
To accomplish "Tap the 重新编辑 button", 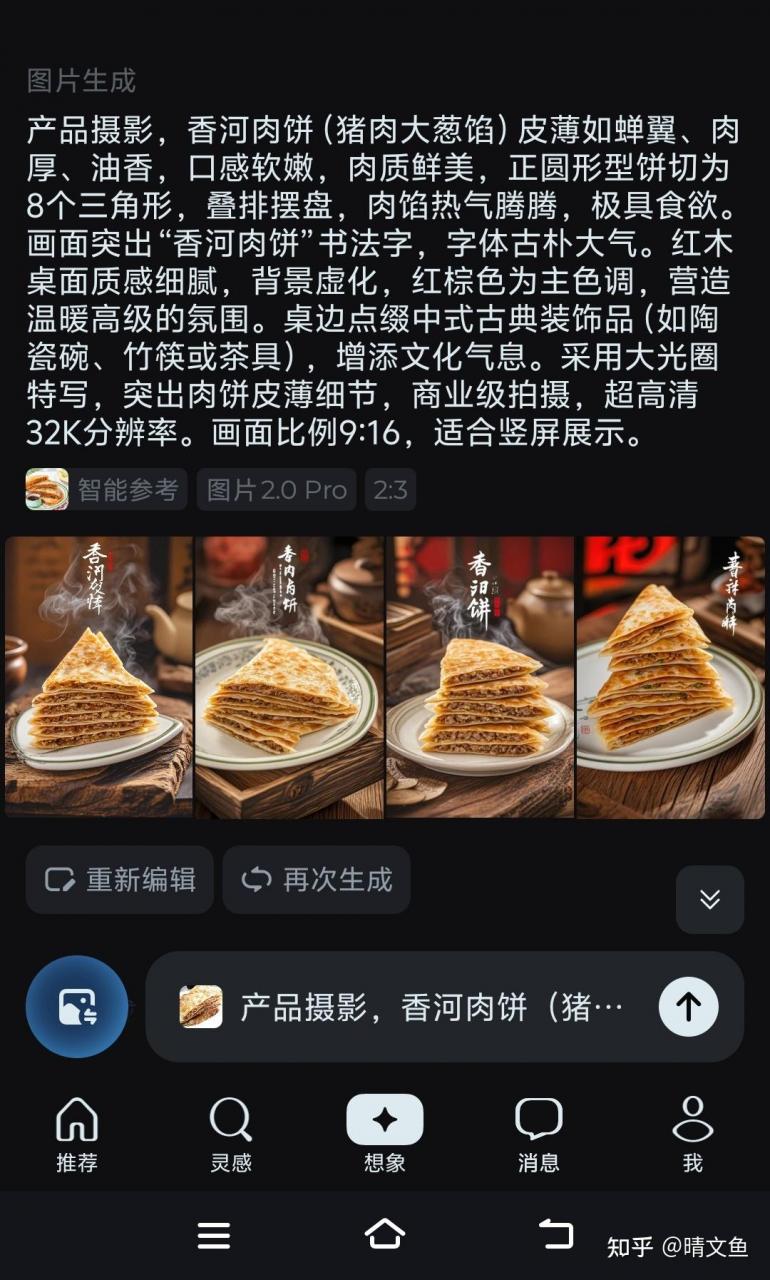I will tap(119, 880).
